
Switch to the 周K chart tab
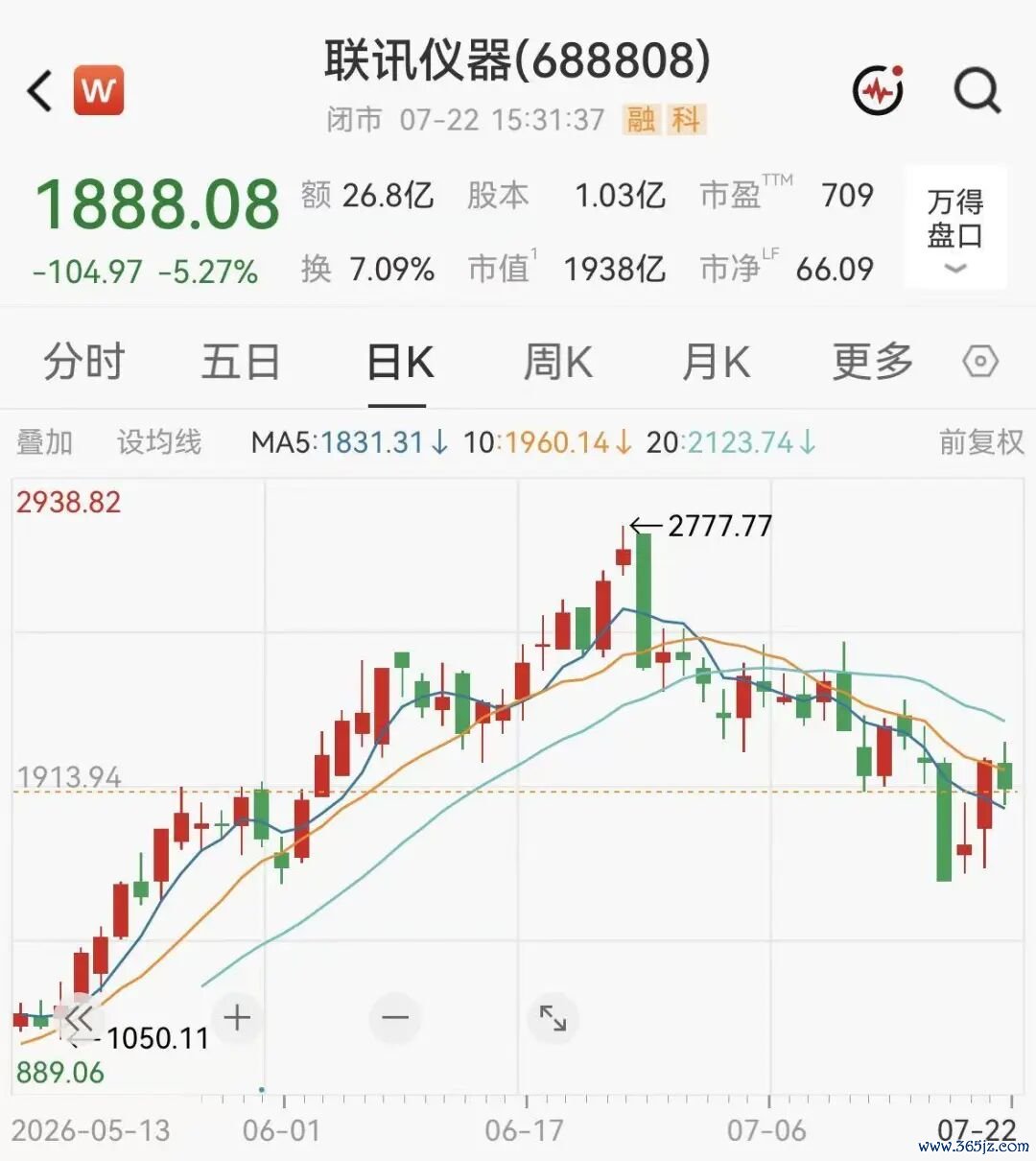pos(558,362)
